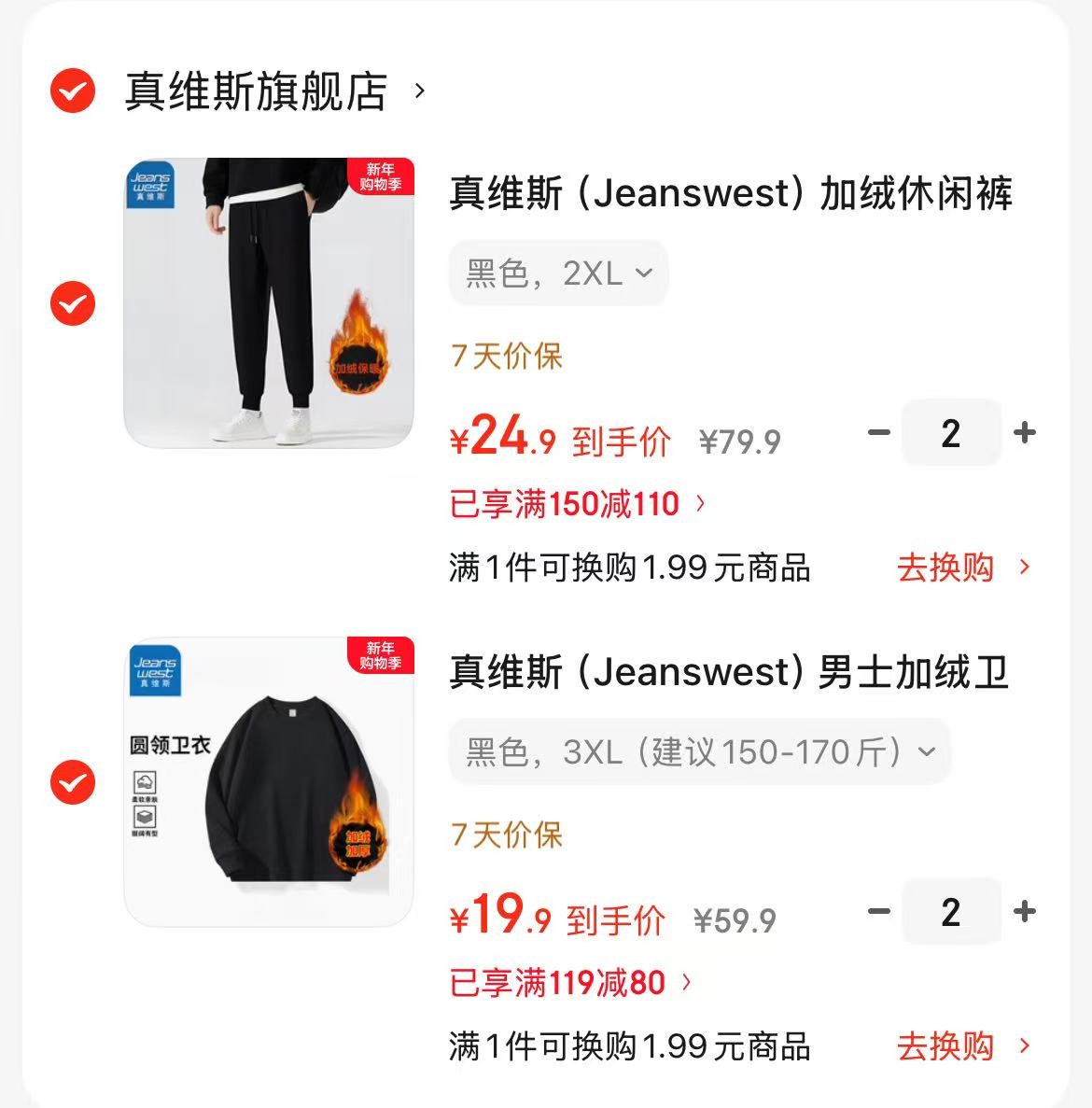Tap 去换购 under the 加绒休闲裤
The width and height of the screenshot is (1092, 1108).
pos(962,567)
